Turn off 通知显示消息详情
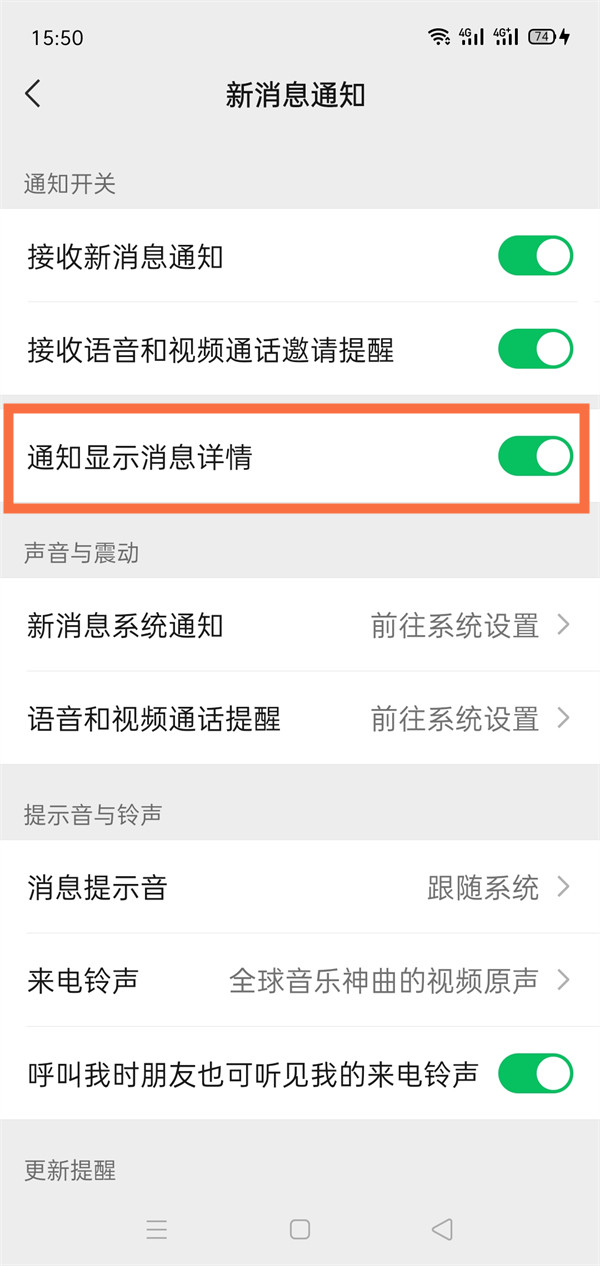The width and height of the screenshot is (600, 1266). 536,456
